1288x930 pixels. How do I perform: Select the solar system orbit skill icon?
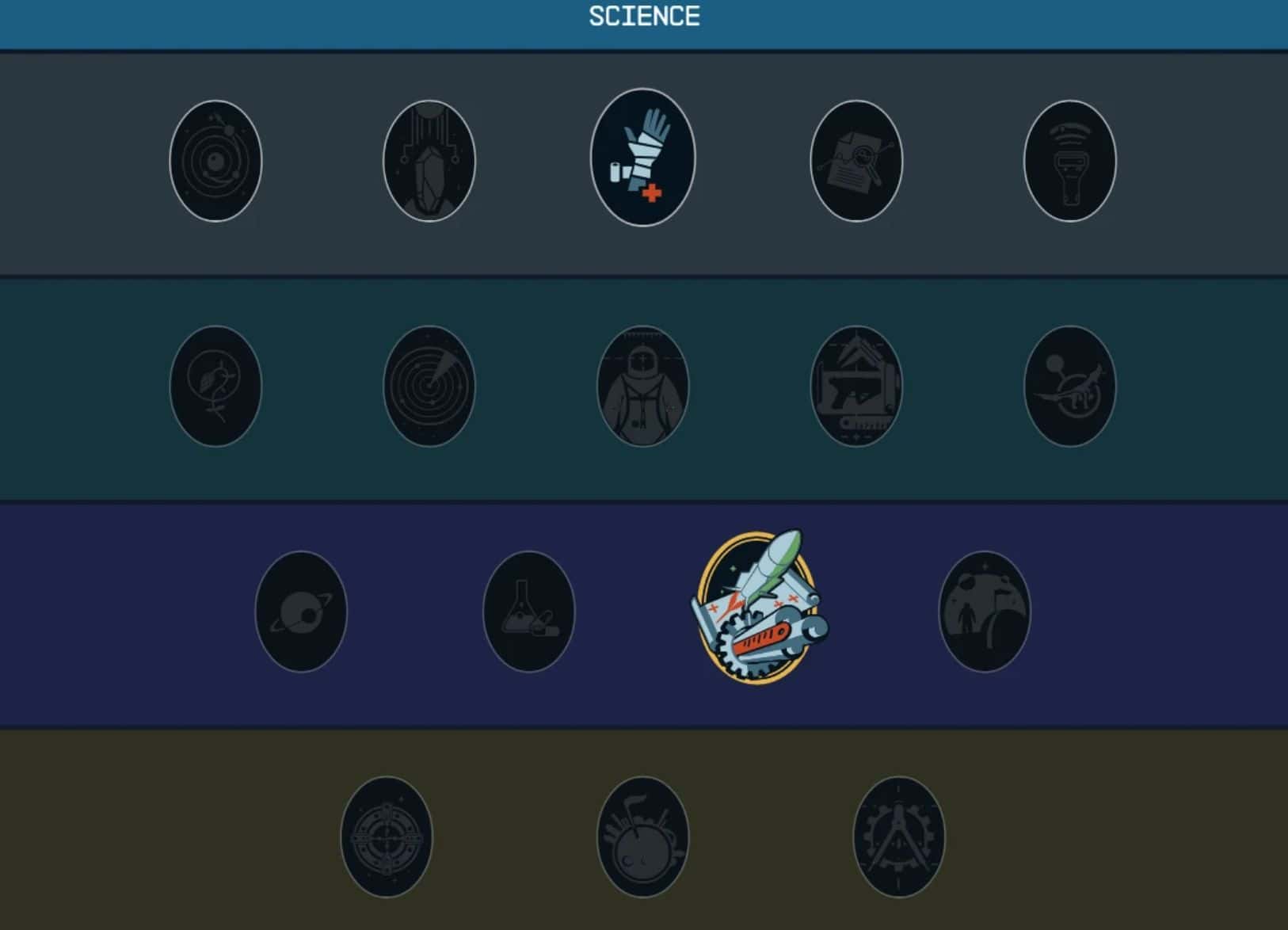[x=215, y=161]
